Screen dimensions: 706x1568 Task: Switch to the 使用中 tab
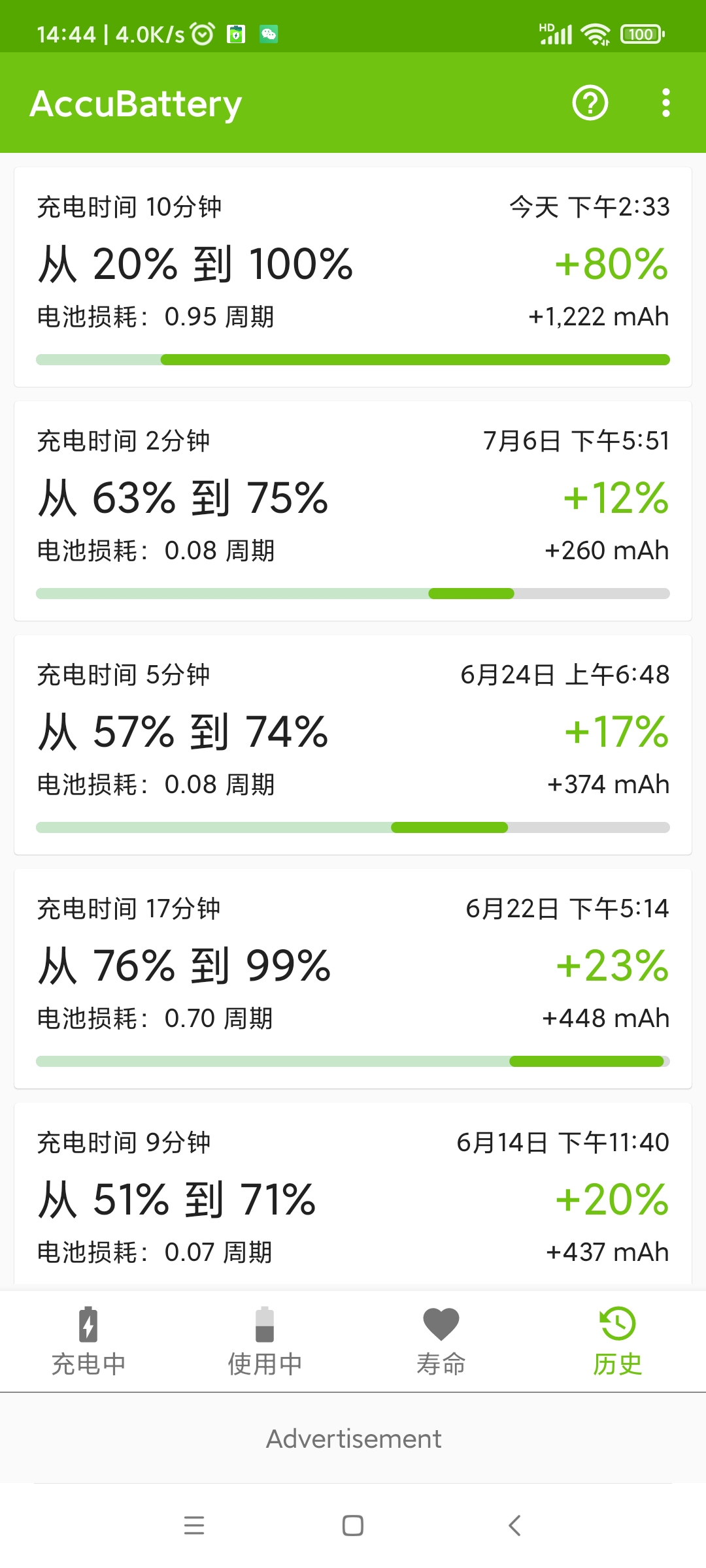click(x=265, y=1341)
